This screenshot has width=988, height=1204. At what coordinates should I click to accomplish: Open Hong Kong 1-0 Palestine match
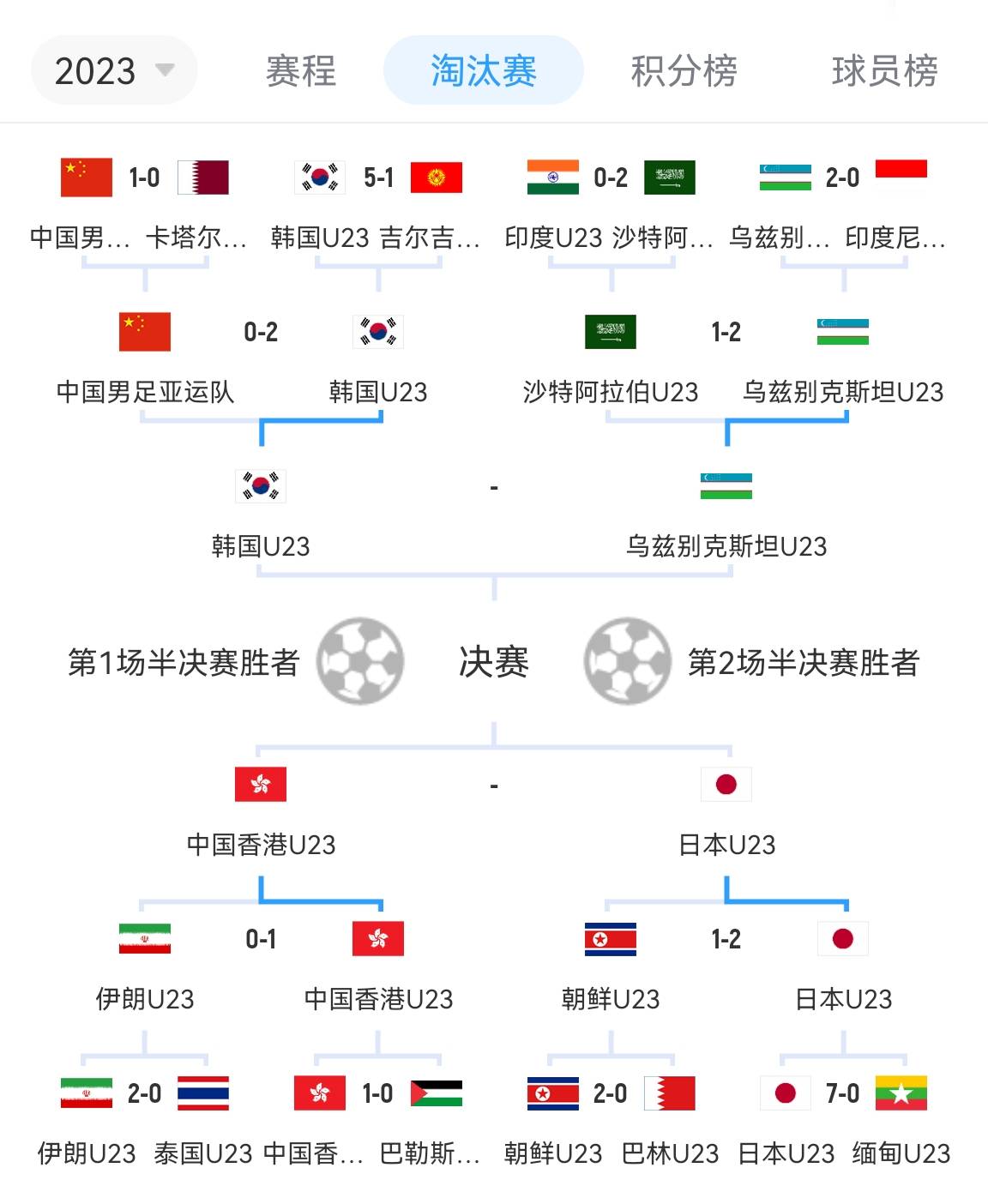tap(377, 1094)
